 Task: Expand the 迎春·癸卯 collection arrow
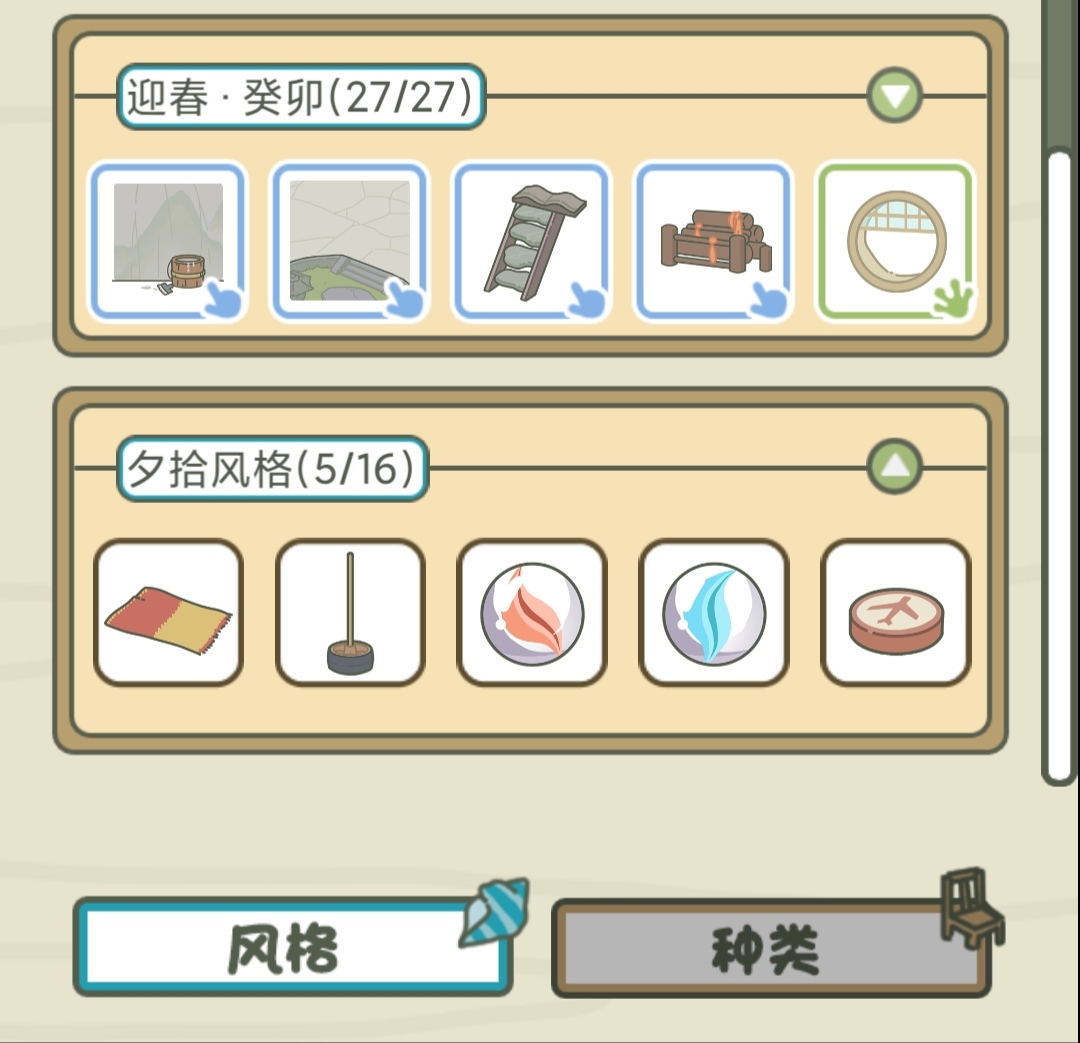894,96
